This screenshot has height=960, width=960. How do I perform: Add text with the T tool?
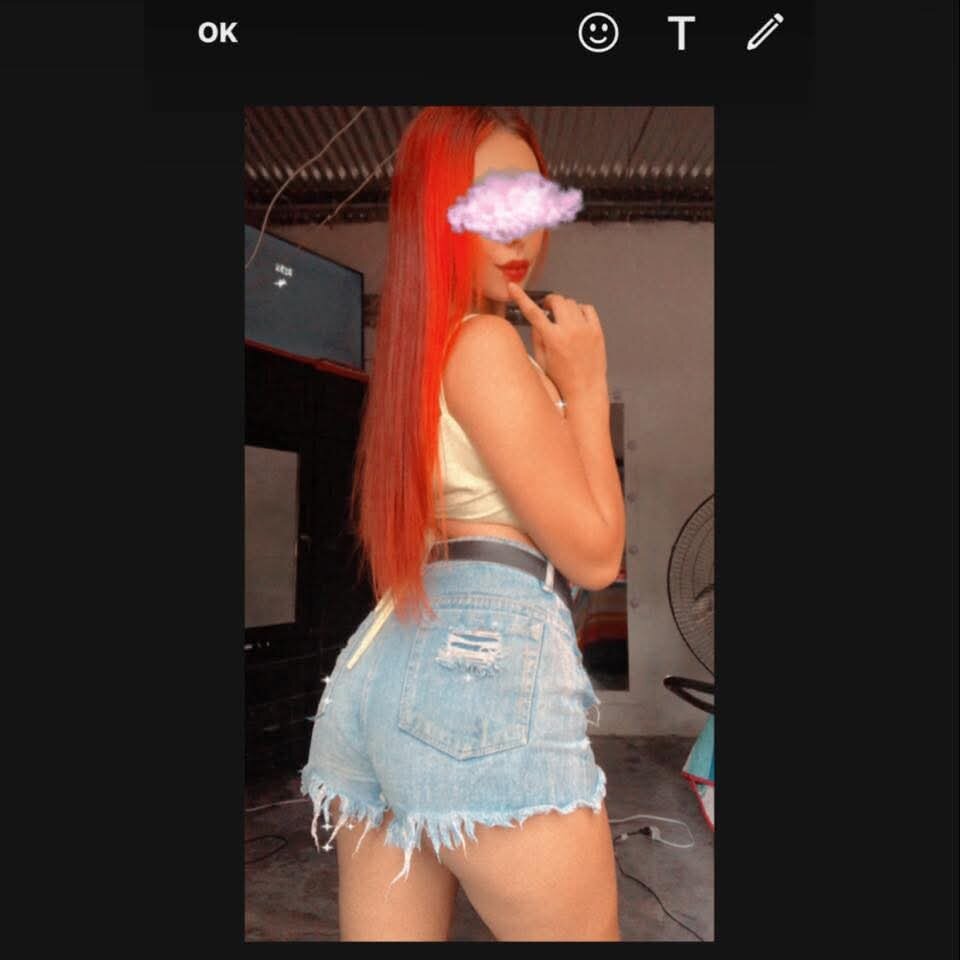click(x=681, y=33)
